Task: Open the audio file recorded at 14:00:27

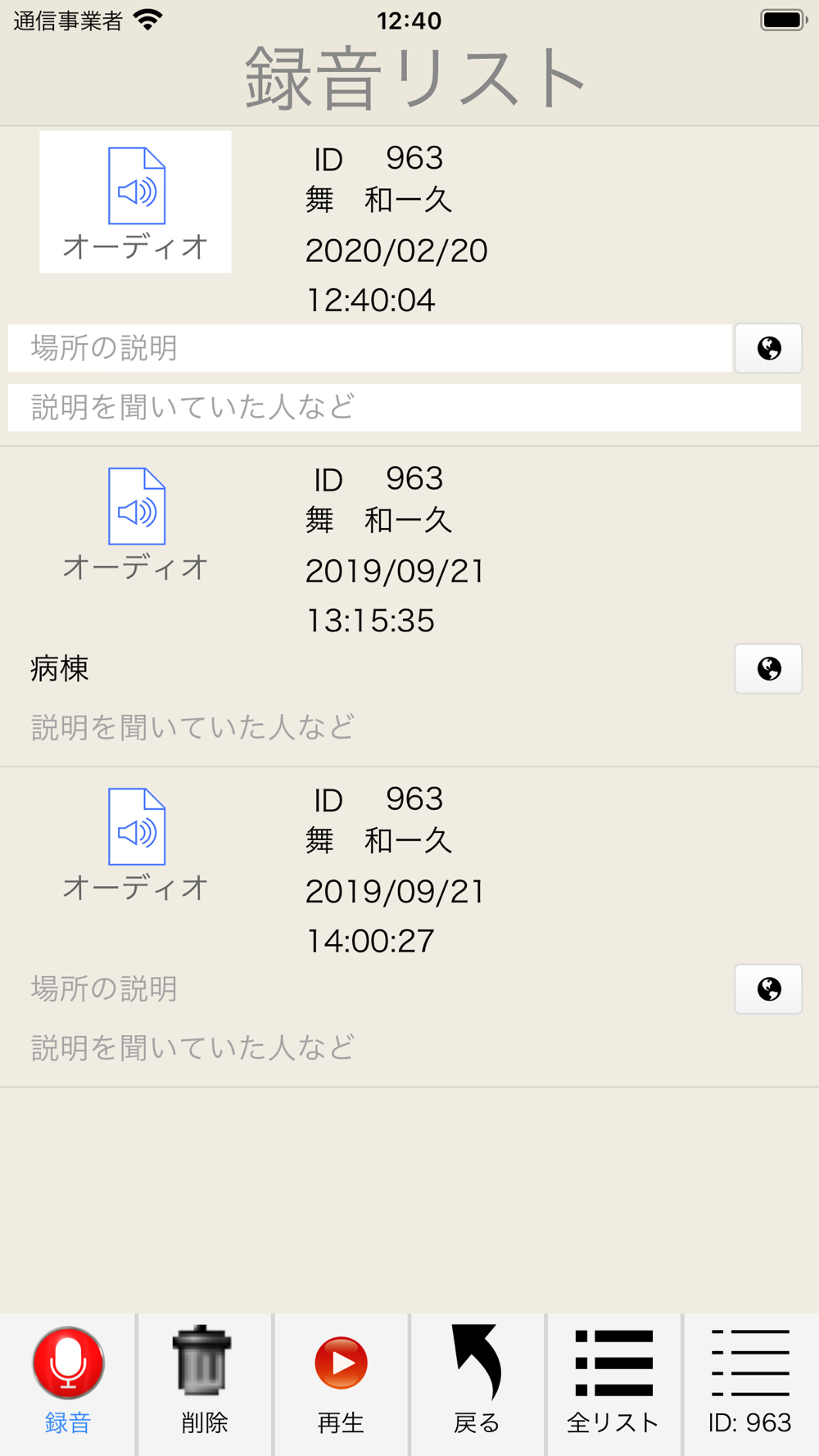Action: [x=135, y=843]
